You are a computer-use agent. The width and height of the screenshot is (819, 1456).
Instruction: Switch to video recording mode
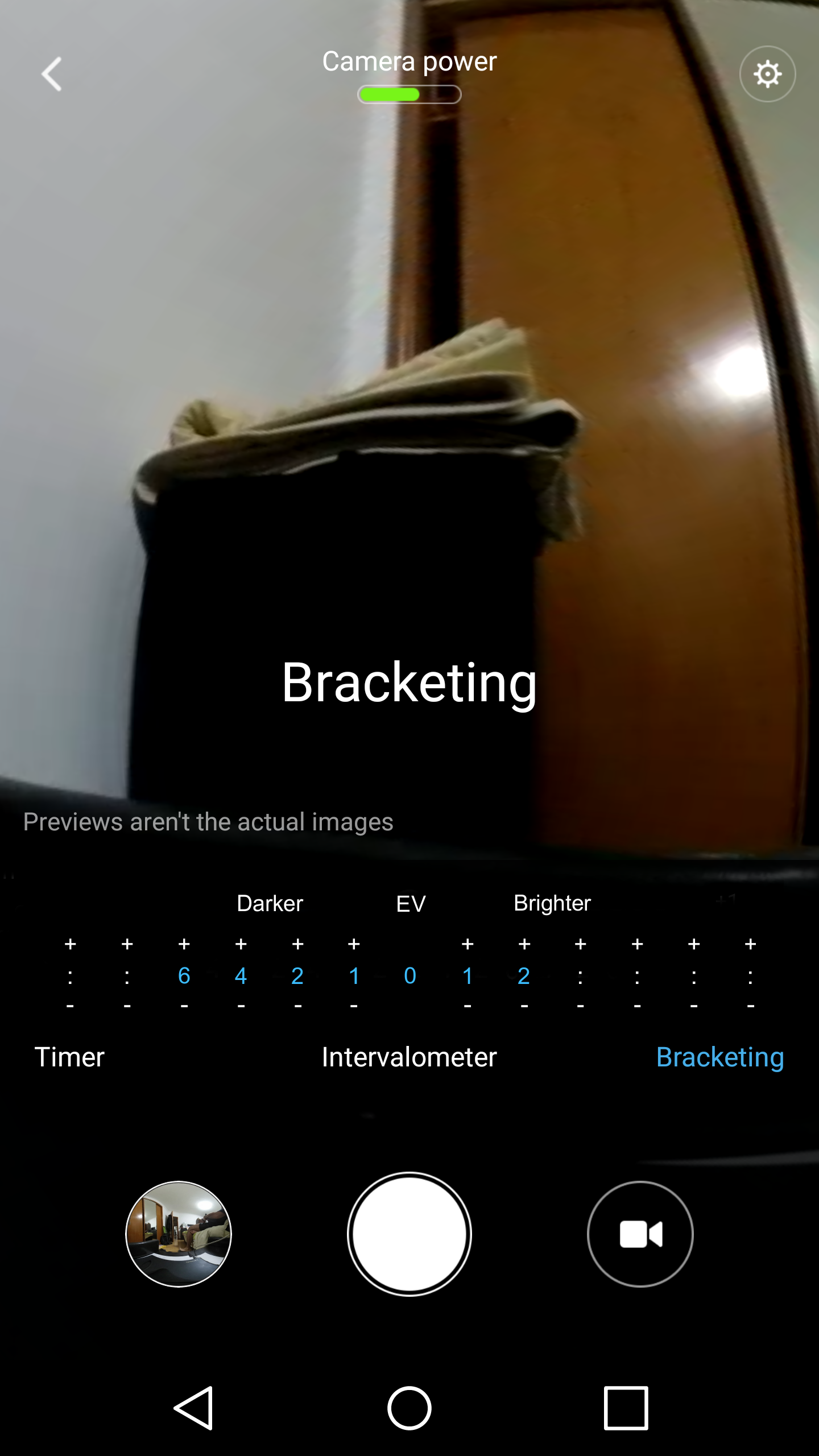click(x=640, y=1234)
